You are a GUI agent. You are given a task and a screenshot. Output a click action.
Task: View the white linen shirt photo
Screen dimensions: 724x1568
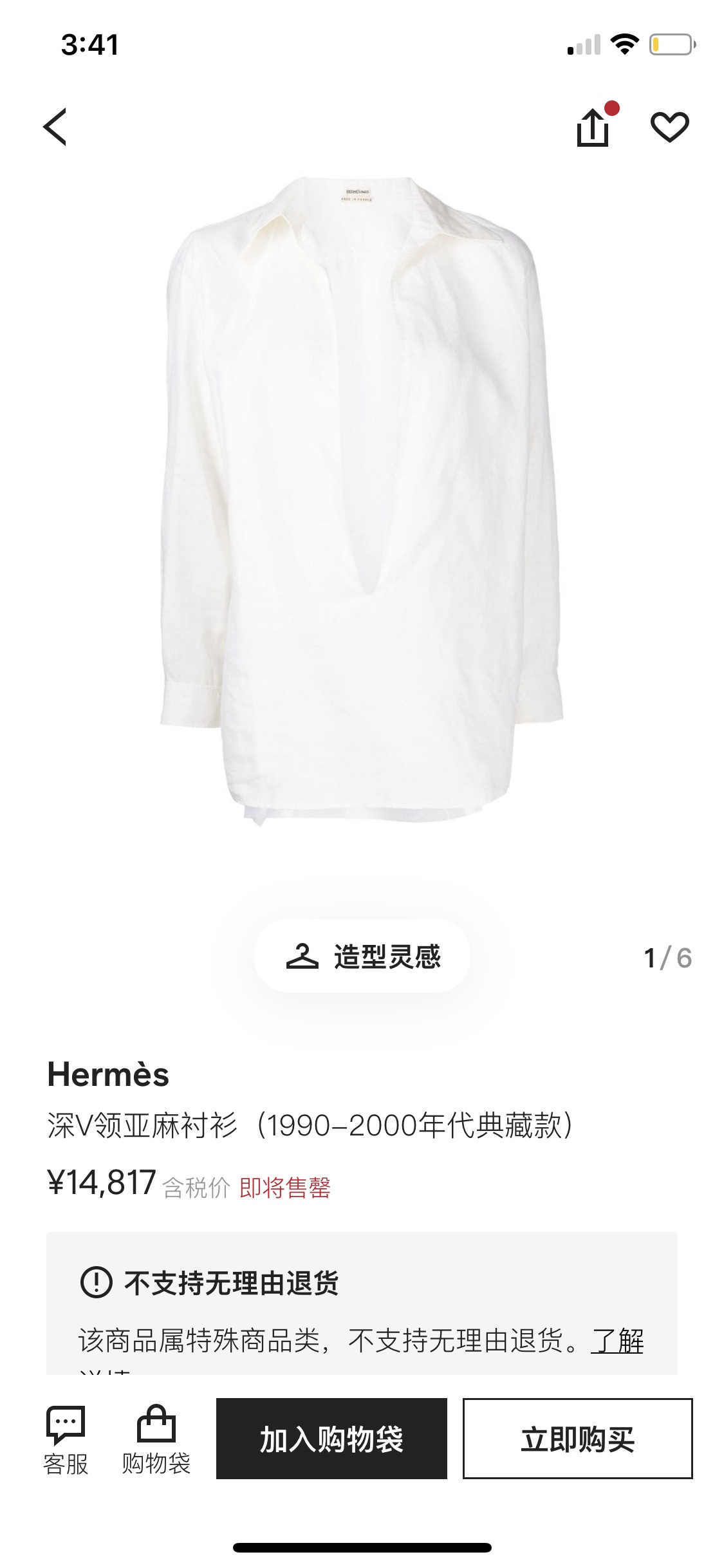362,502
